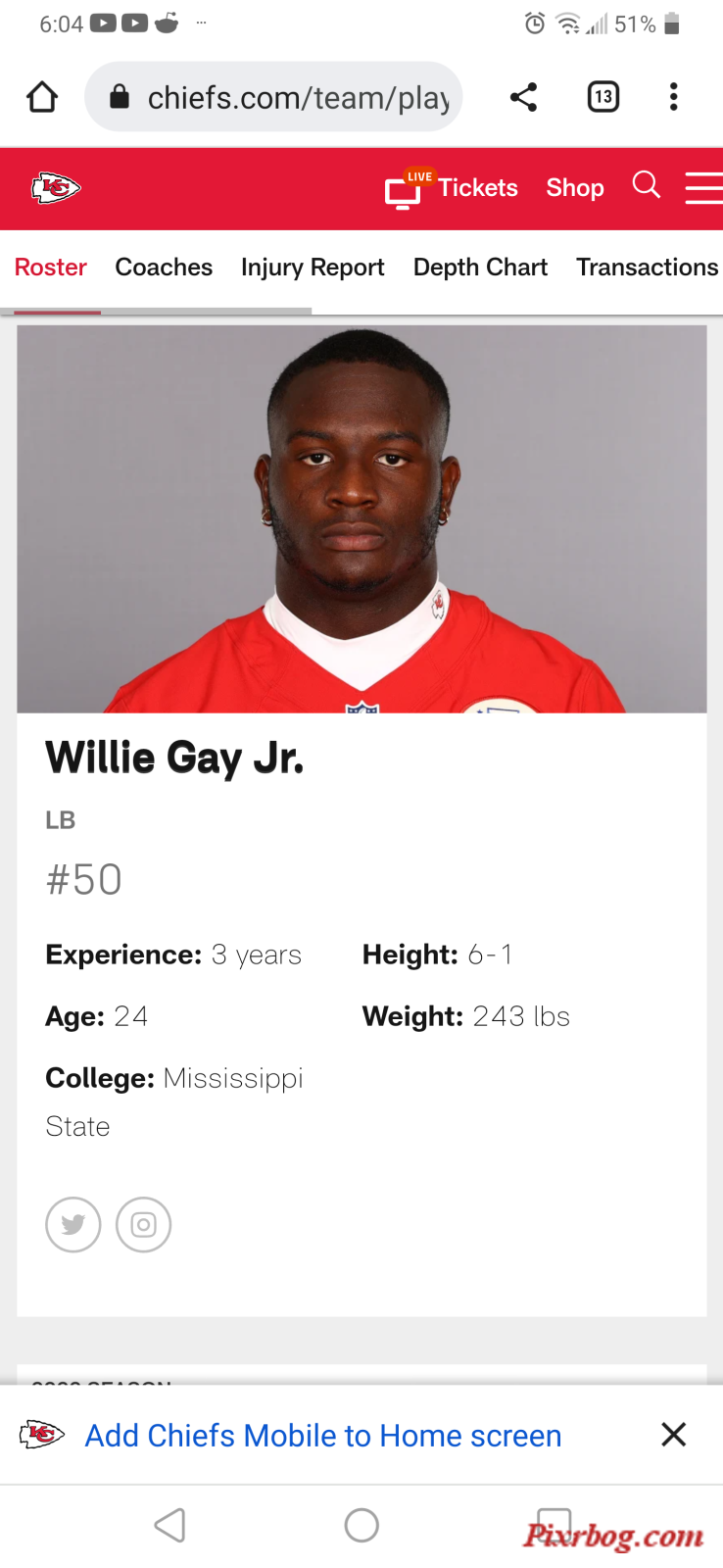The height and width of the screenshot is (1568, 723).
Task: Open the Tickets link
Action: [x=478, y=188]
